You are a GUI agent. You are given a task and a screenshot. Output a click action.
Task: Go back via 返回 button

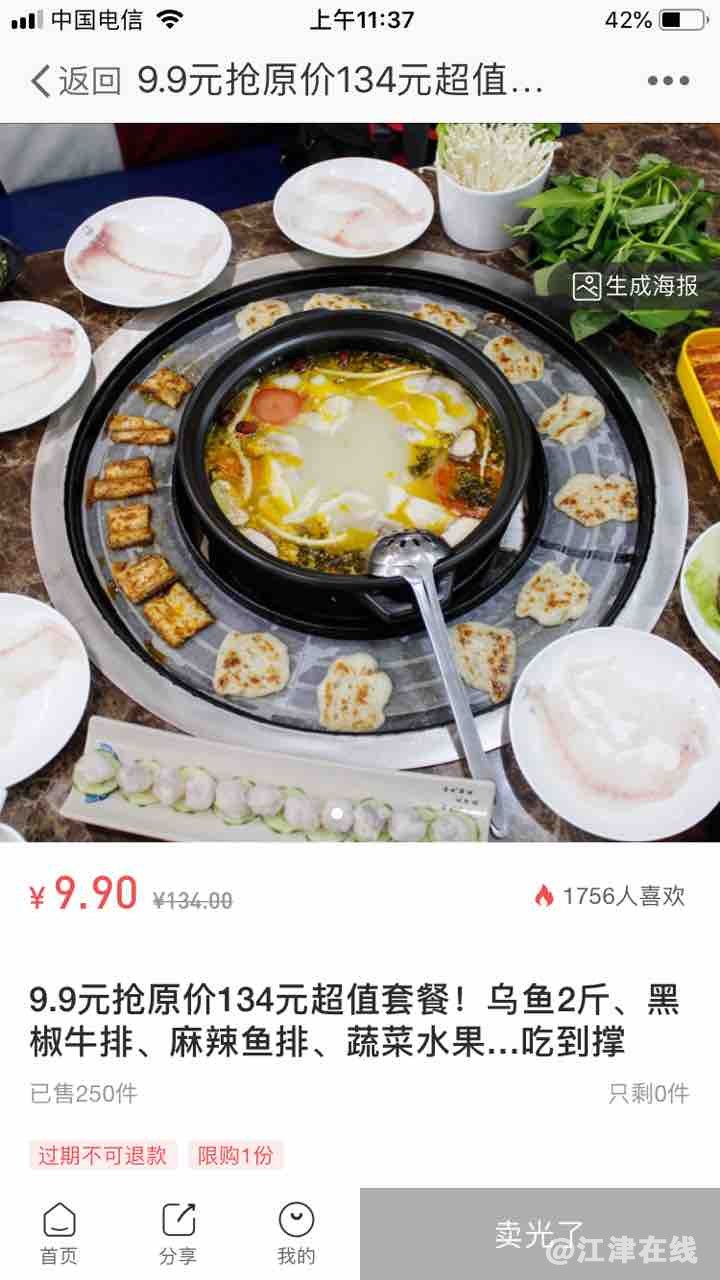[74, 82]
